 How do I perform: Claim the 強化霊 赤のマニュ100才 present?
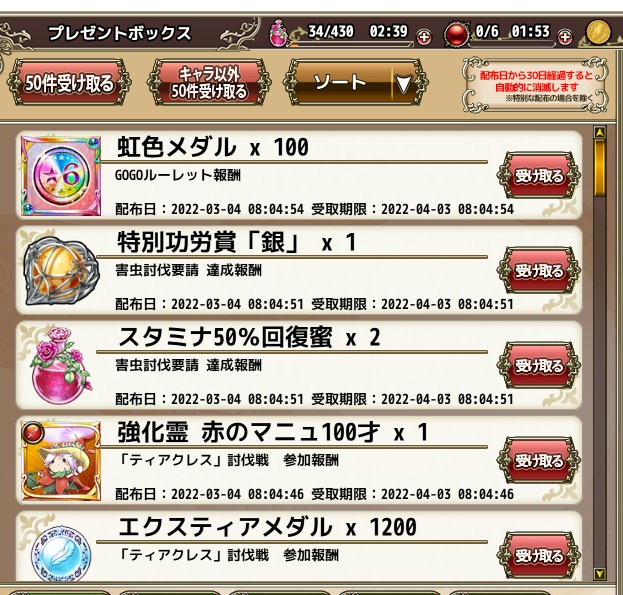[x=540, y=461]
